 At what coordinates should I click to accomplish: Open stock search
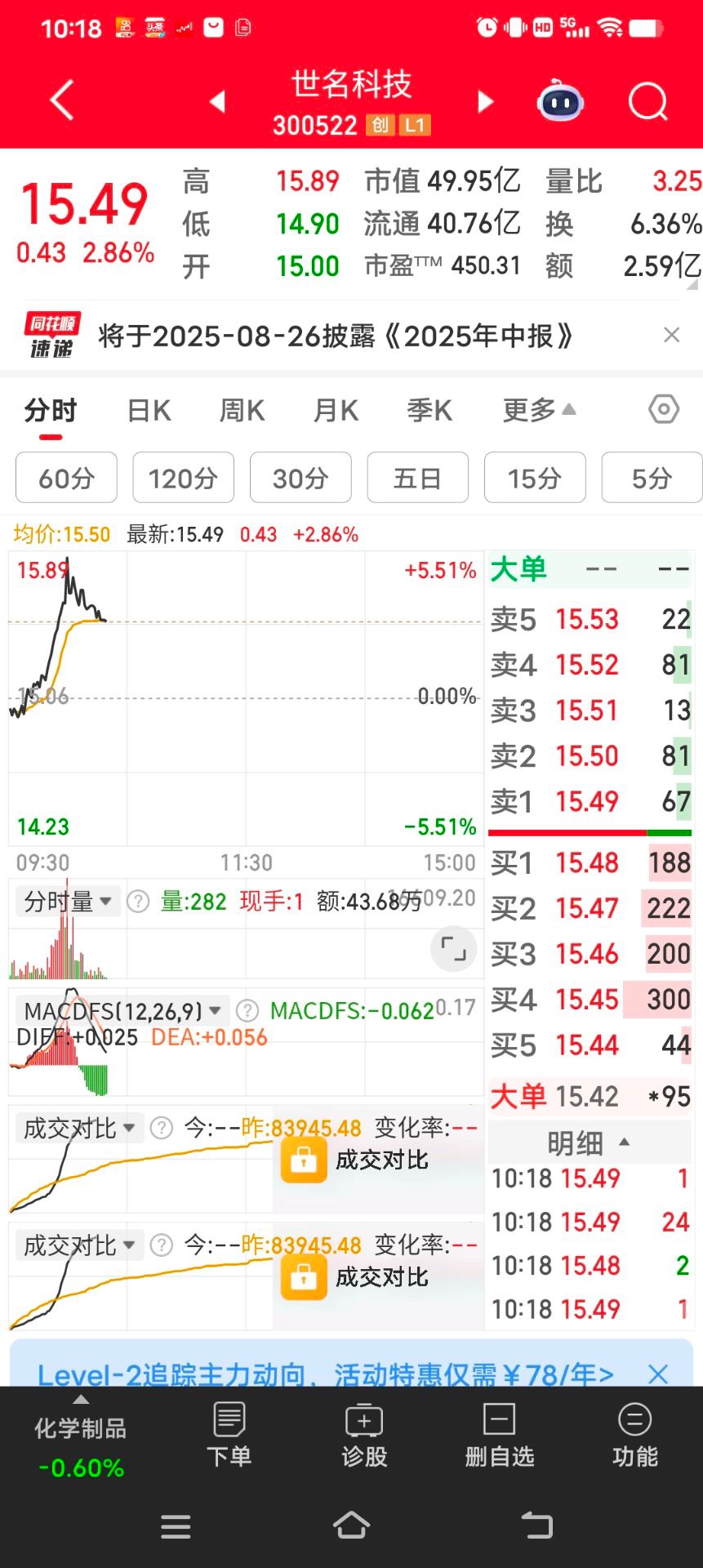tap(647, 101)
